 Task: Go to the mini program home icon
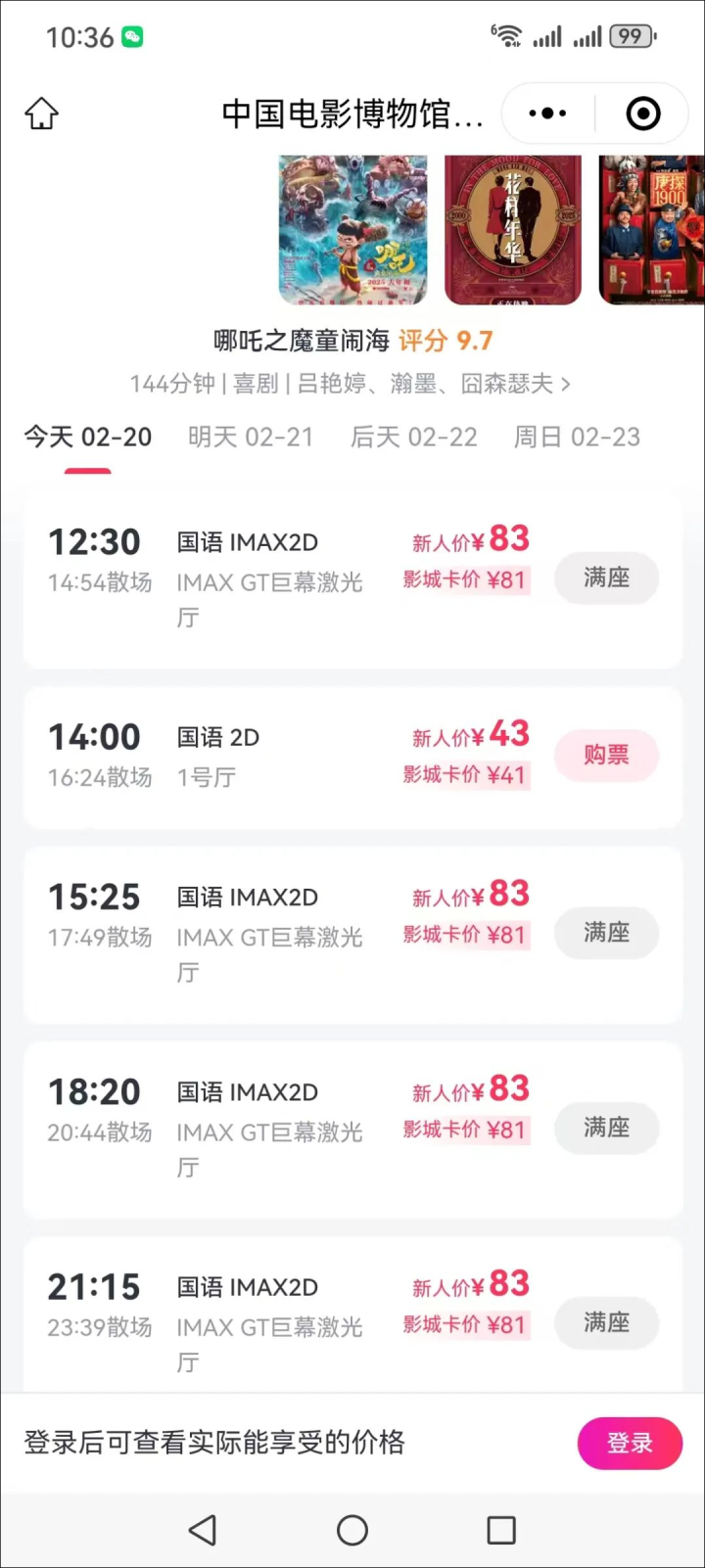click(41, 114)
